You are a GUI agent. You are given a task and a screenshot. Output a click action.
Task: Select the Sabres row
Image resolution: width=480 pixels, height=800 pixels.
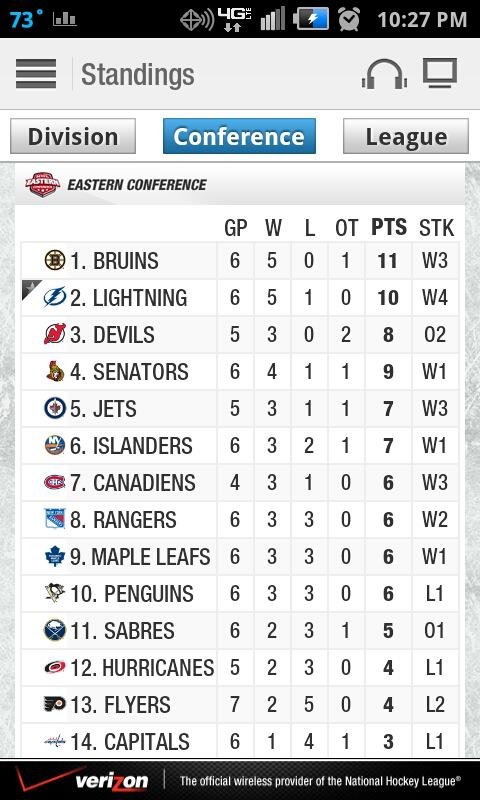click(240, 631)
